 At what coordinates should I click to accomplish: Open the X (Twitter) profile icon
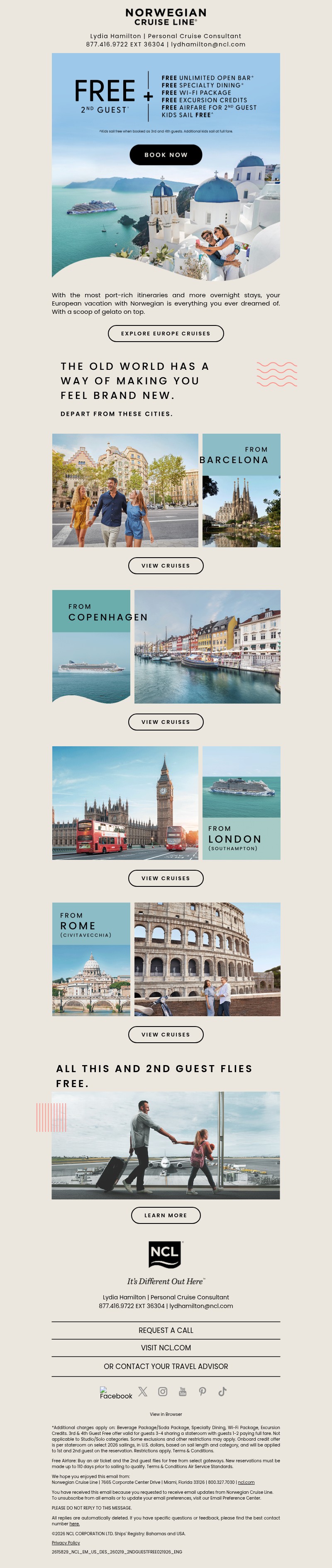pyautogui.click(x=142, y=1391)
